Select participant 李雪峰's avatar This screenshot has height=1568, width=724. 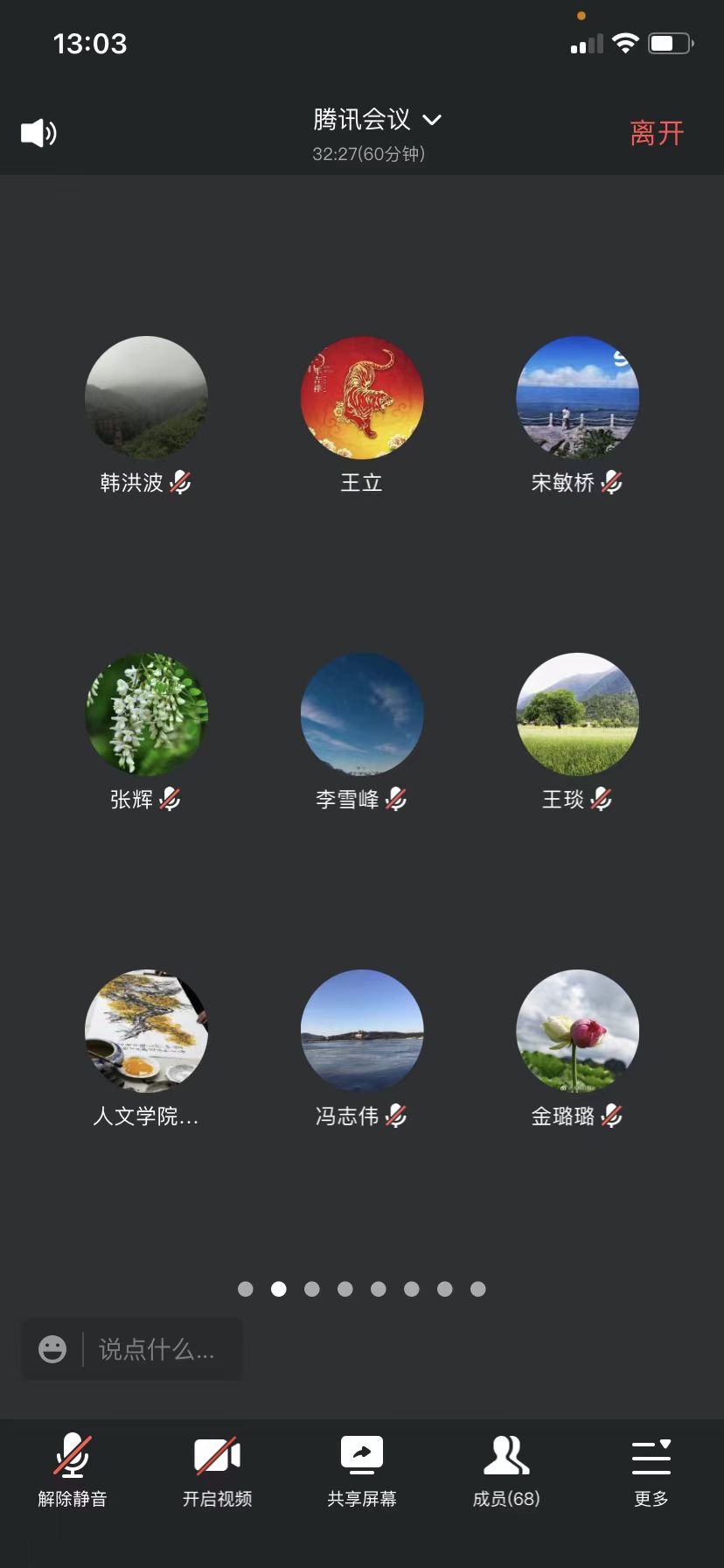click(362, 715)
